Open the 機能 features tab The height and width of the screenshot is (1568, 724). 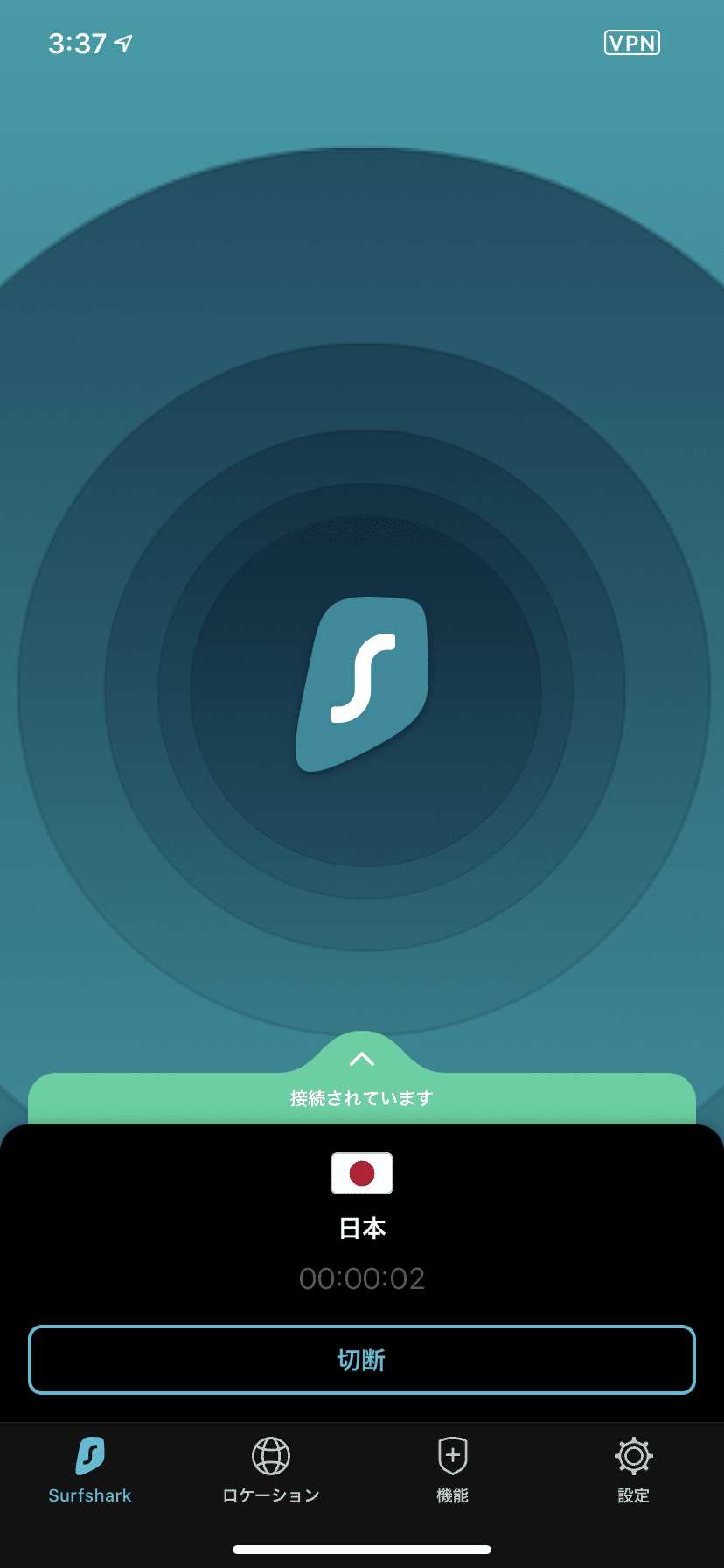[x=453, y=1470]
